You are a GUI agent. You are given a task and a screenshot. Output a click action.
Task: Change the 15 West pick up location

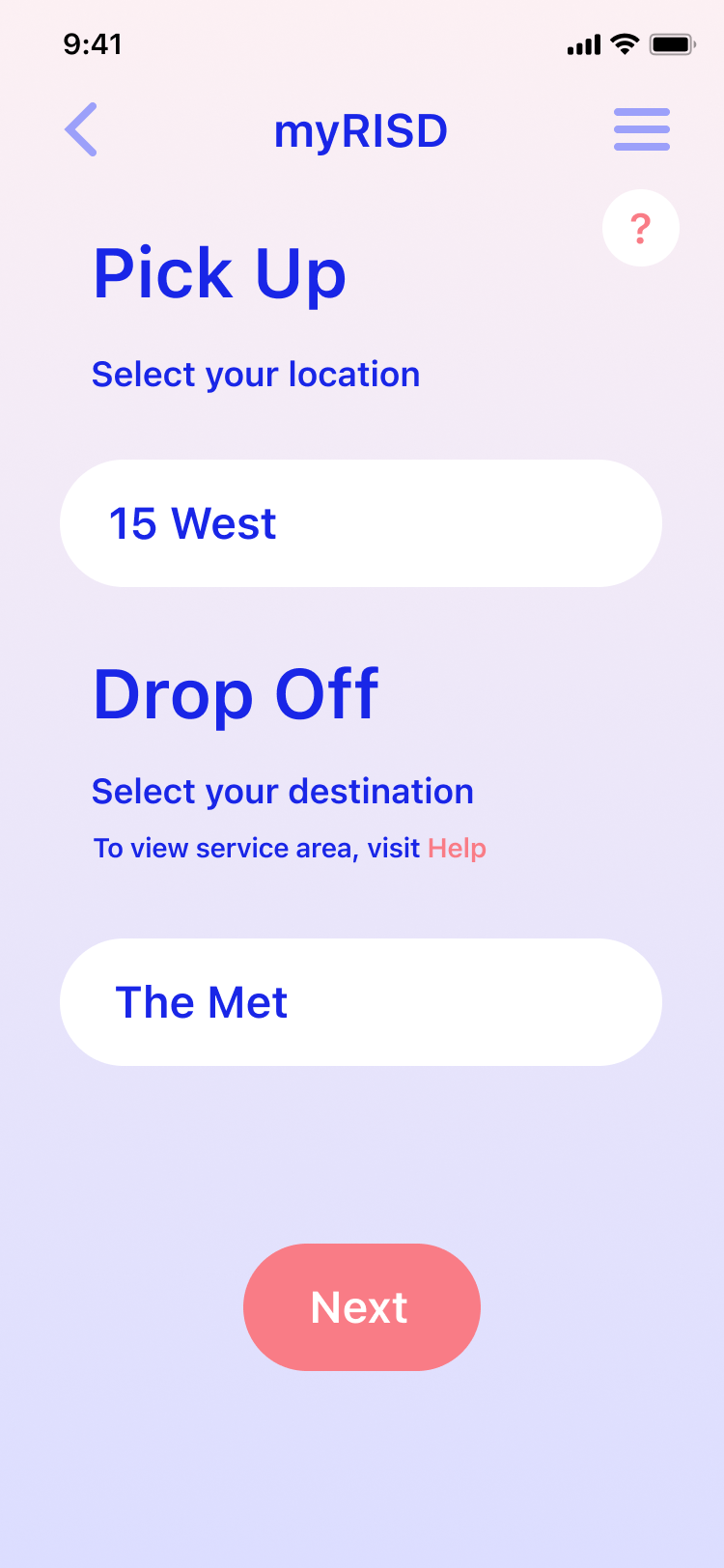[x=361, y=523]
